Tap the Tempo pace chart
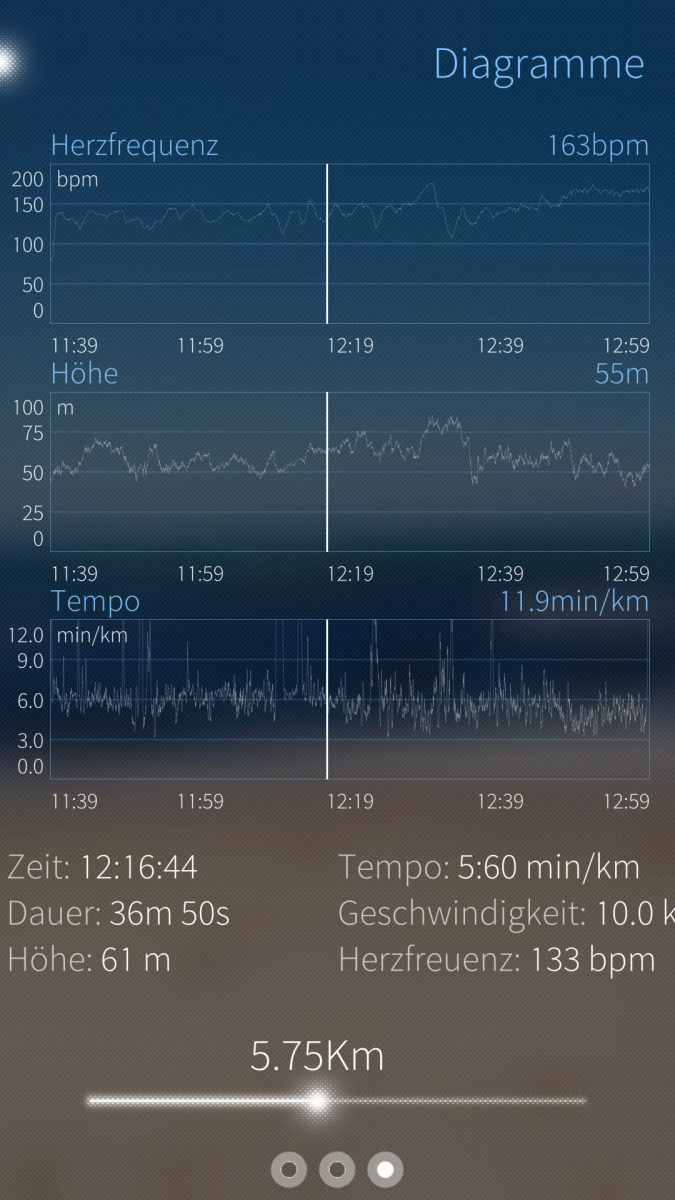Viewport: 675px width, 1200px height. click(x=350, y=699)
